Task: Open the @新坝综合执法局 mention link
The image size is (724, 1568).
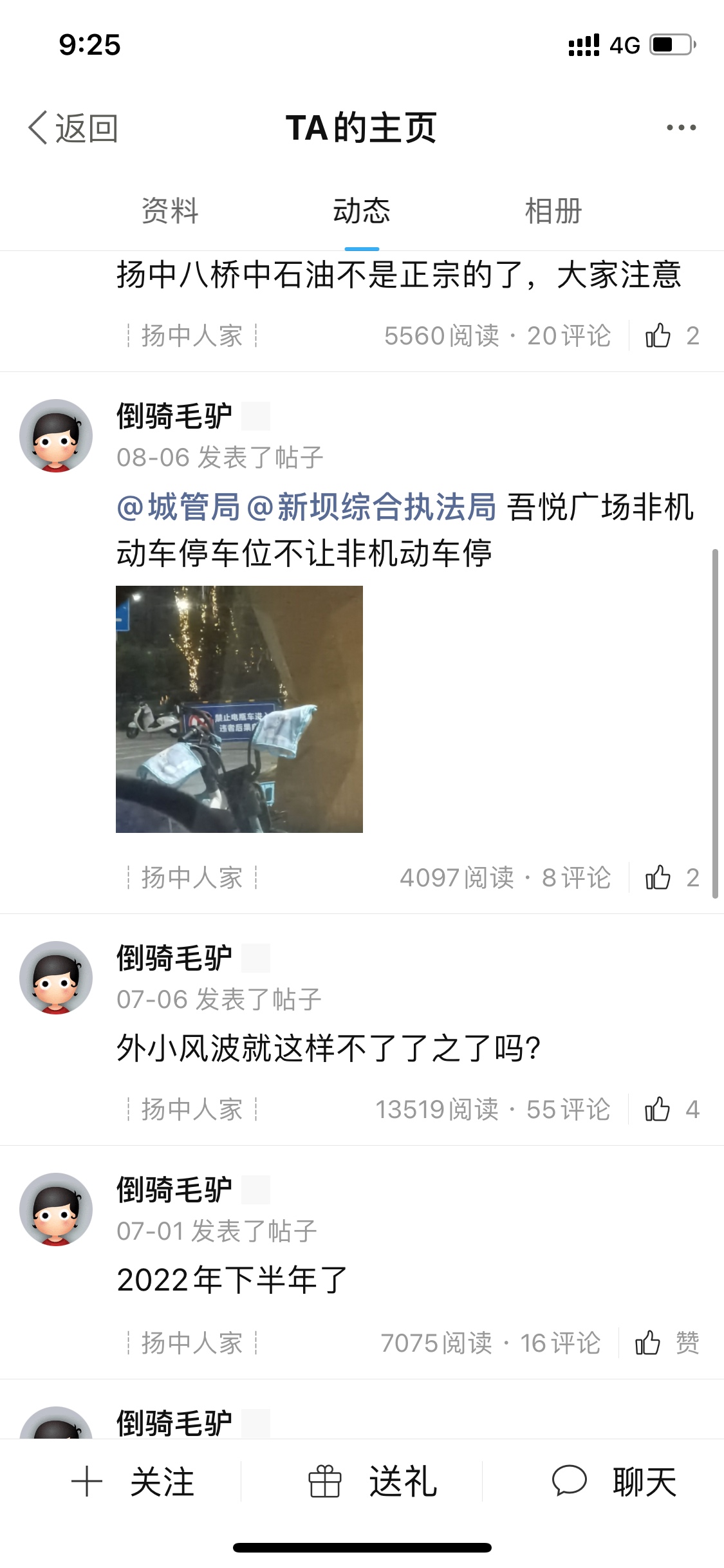Action: pyautogui.click(x=371, y=507)
